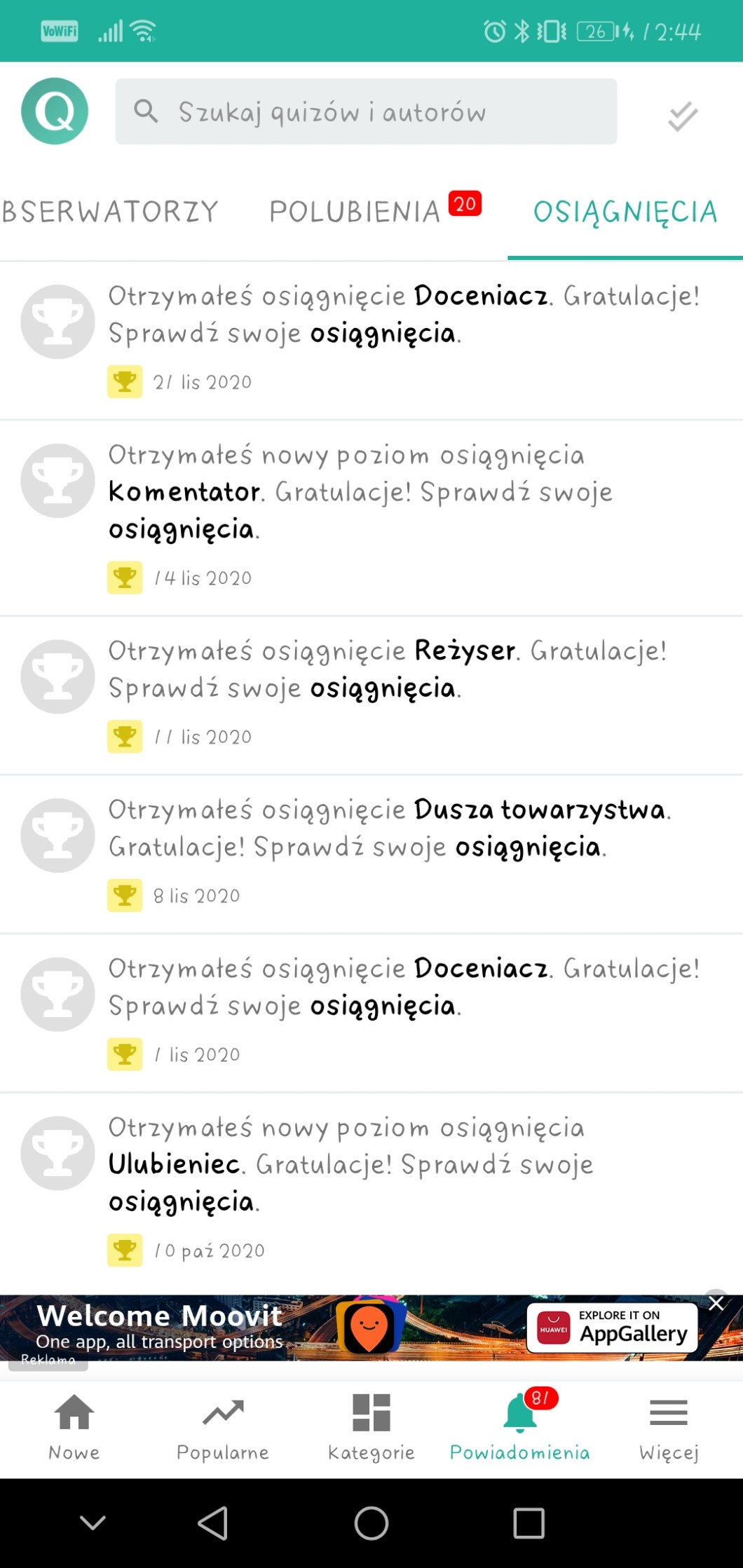The height and width of the screenshot is (1568, 743).
Task: Open the quiz and author search field
Action: pos(366,111)
